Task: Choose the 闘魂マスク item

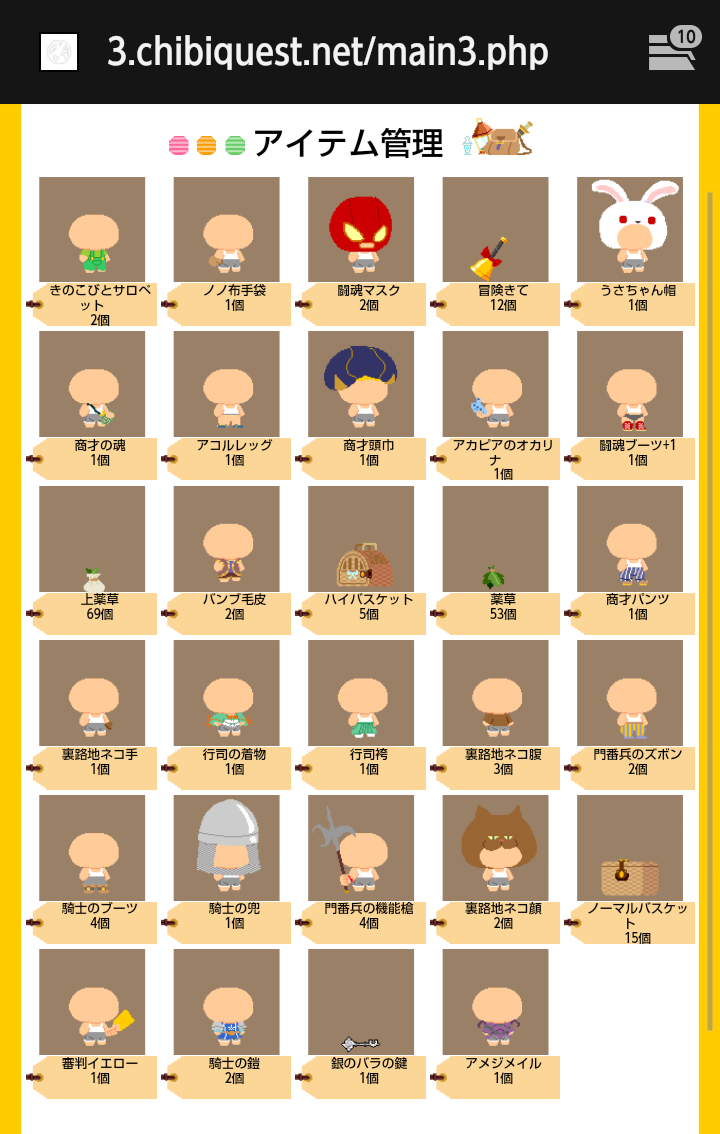Action: (x=361, y=230)
